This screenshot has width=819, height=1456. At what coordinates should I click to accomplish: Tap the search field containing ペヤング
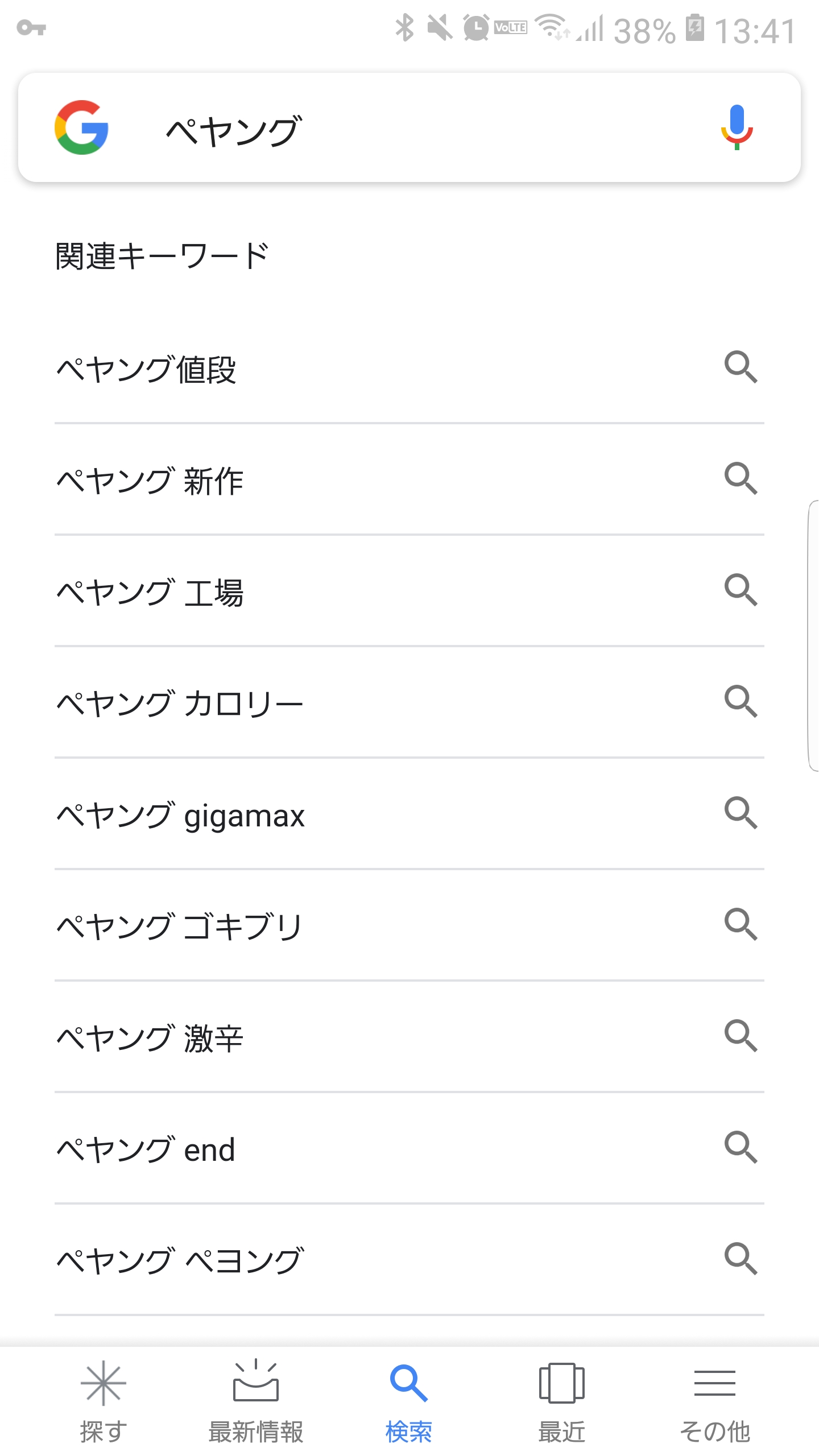coord(409,128)
